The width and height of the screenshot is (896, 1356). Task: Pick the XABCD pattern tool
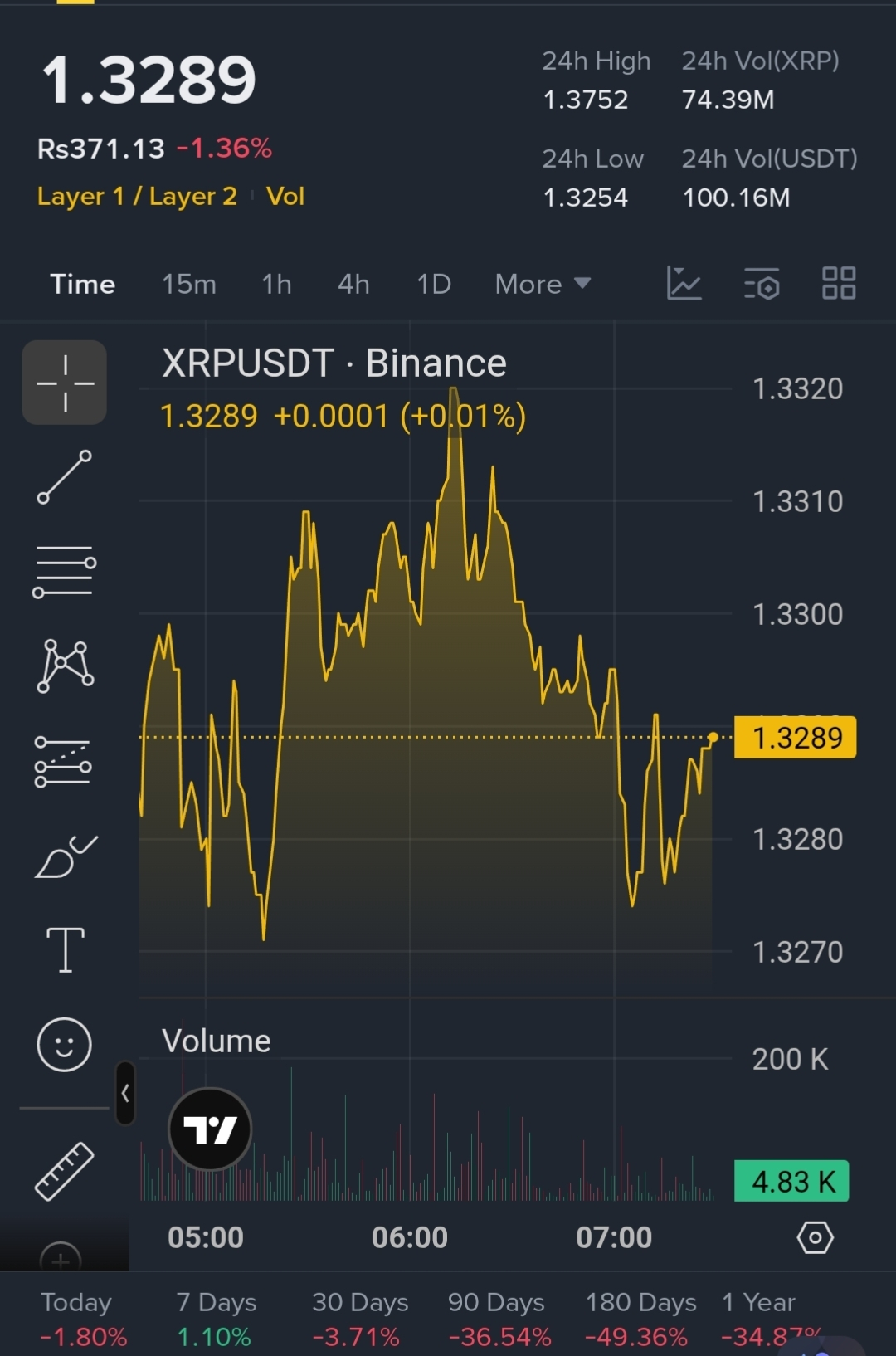coord(65,666)
